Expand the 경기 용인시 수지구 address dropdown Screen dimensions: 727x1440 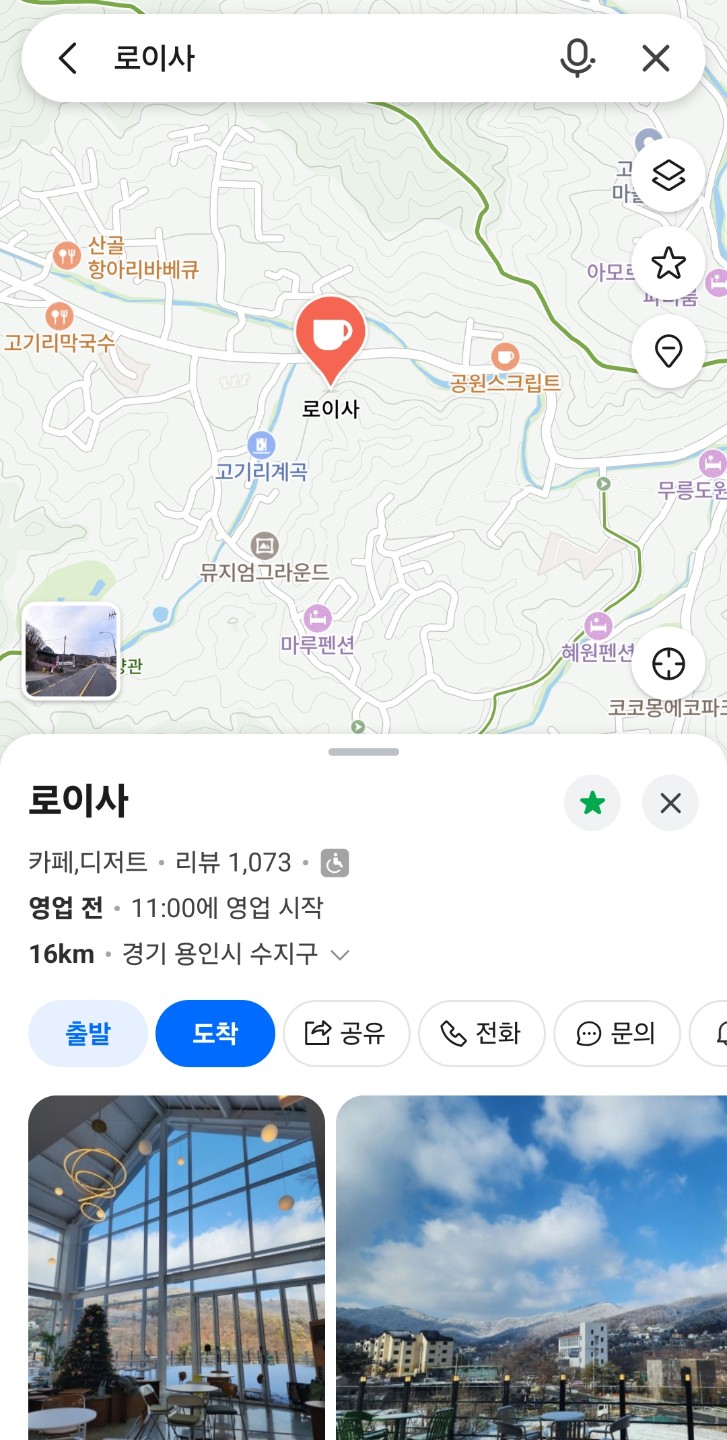click(340, 954)
